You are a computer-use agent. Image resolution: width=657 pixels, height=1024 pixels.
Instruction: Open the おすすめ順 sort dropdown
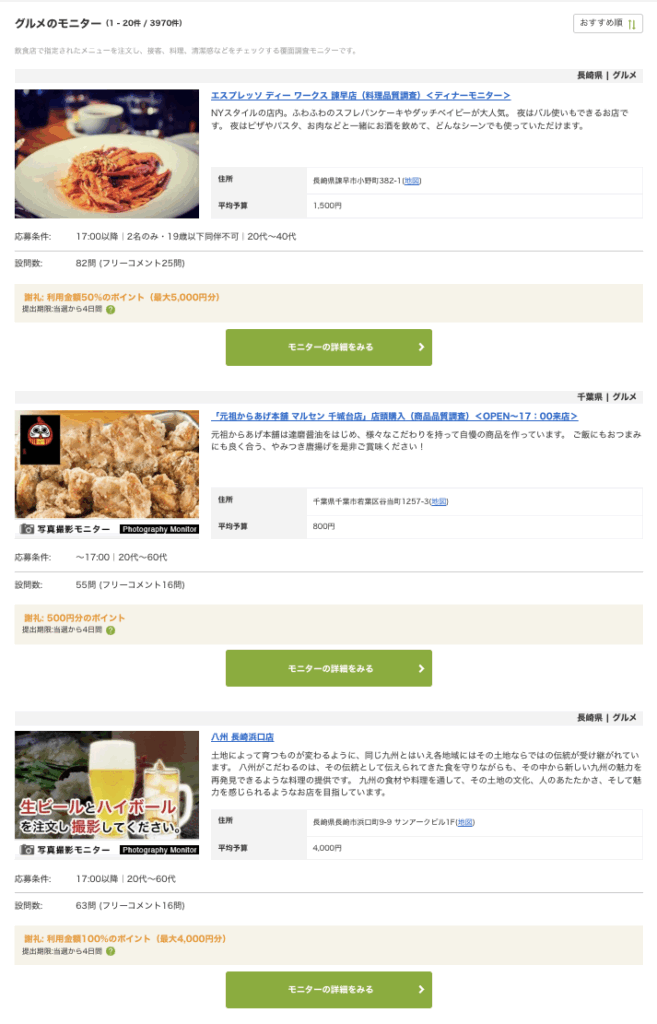[607, 23]
